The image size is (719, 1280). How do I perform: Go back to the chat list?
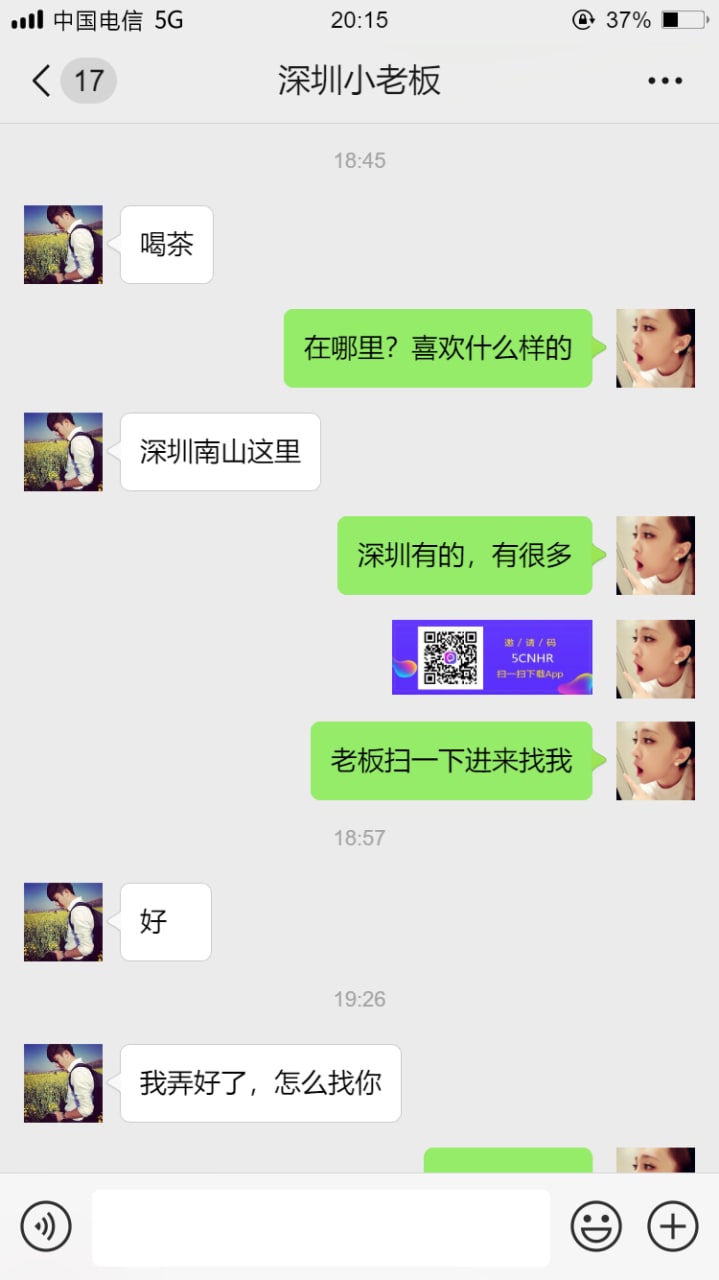[42, 81]
